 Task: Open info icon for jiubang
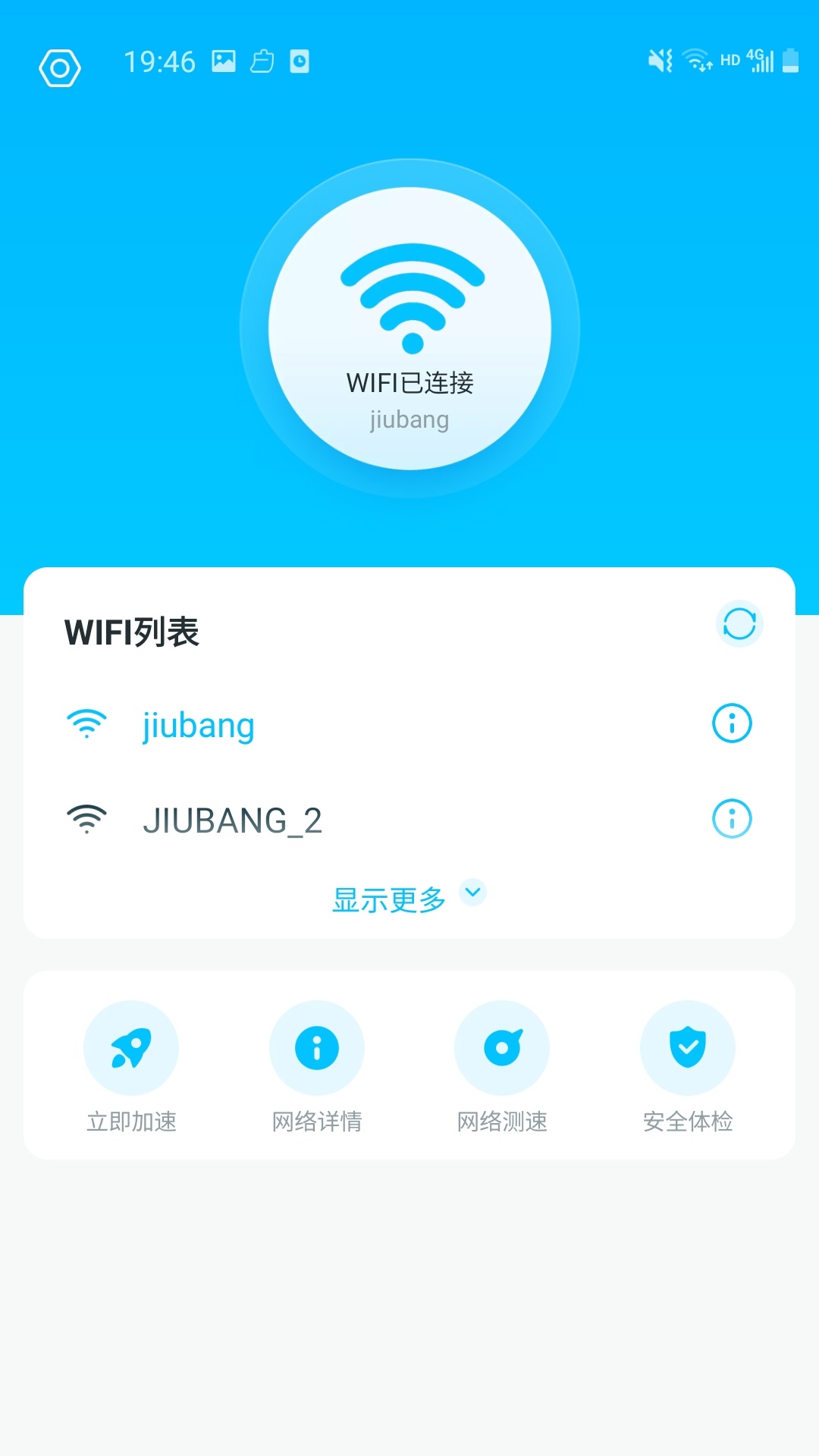click(732, 723)
